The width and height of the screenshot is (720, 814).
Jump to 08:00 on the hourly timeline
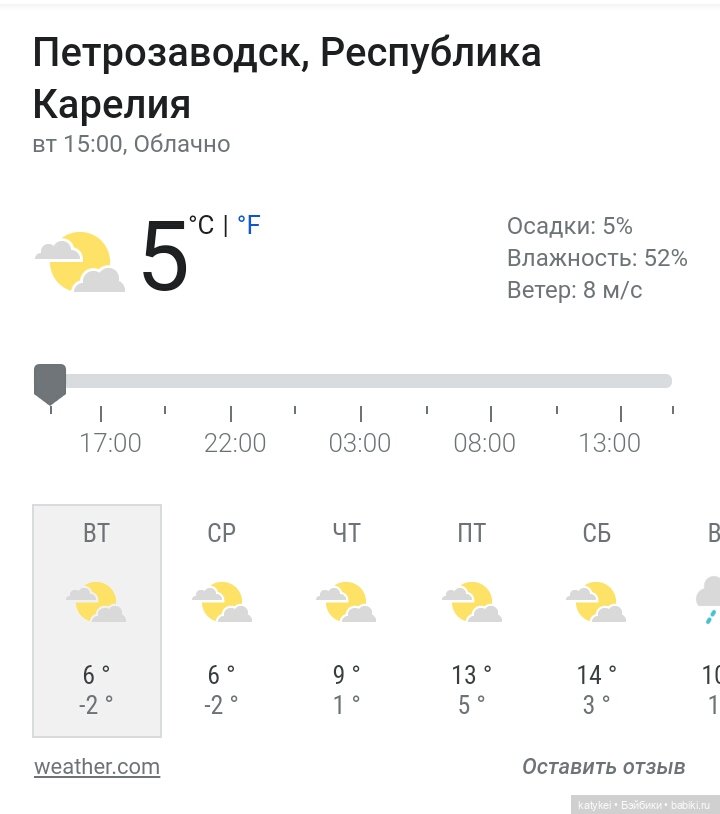coord(485,442)
